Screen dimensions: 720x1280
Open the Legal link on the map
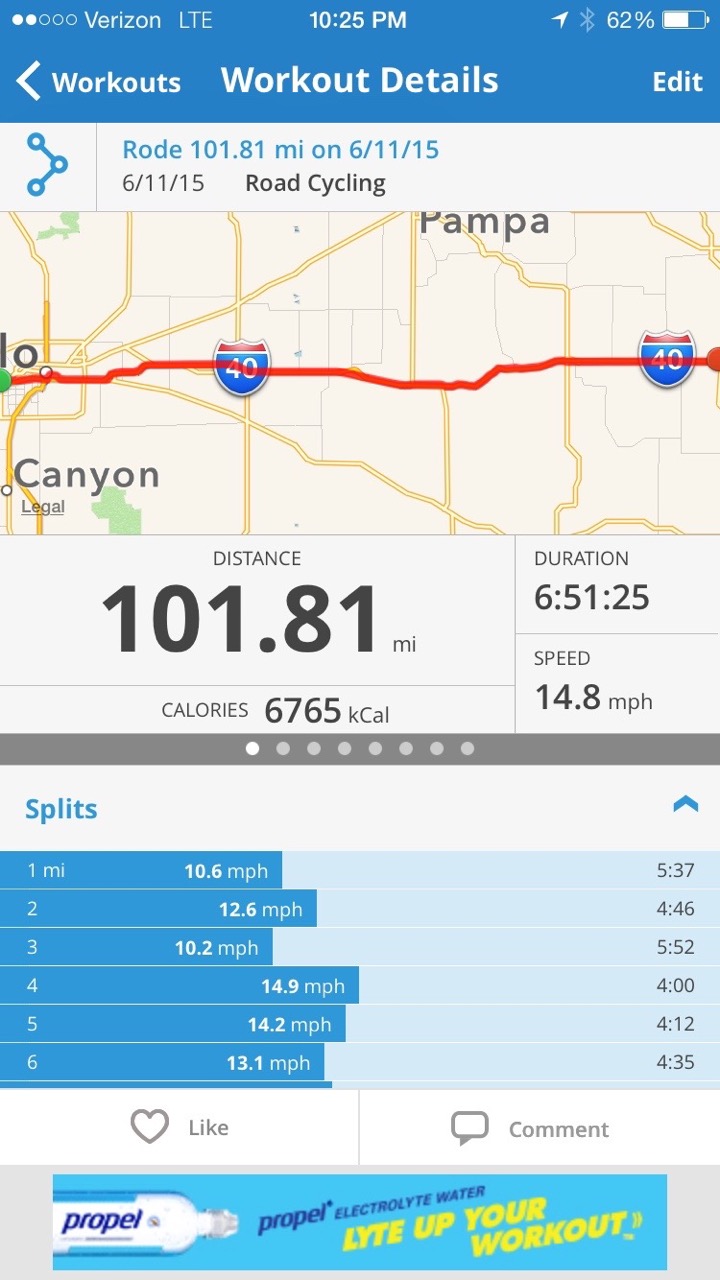pos(43,507)
